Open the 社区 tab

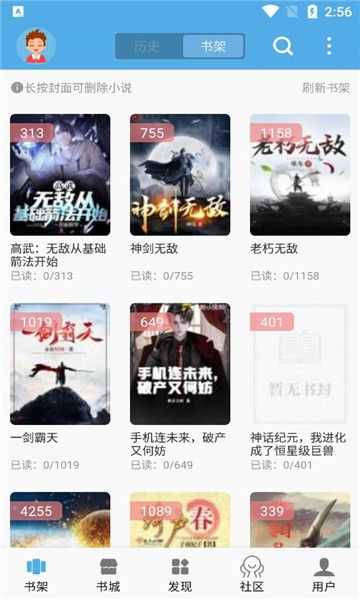pos(252,575)
